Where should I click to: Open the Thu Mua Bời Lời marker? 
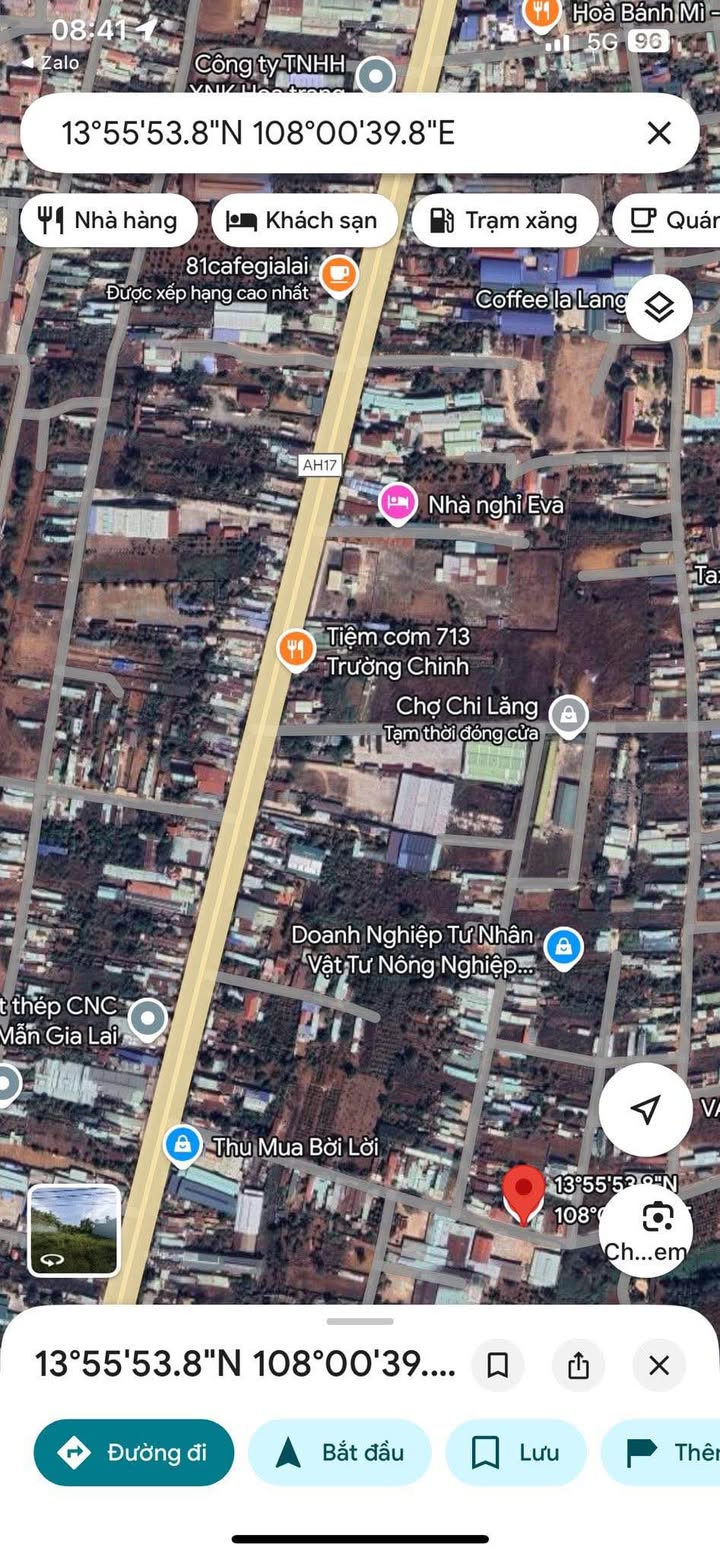(x=182, y=1145)
